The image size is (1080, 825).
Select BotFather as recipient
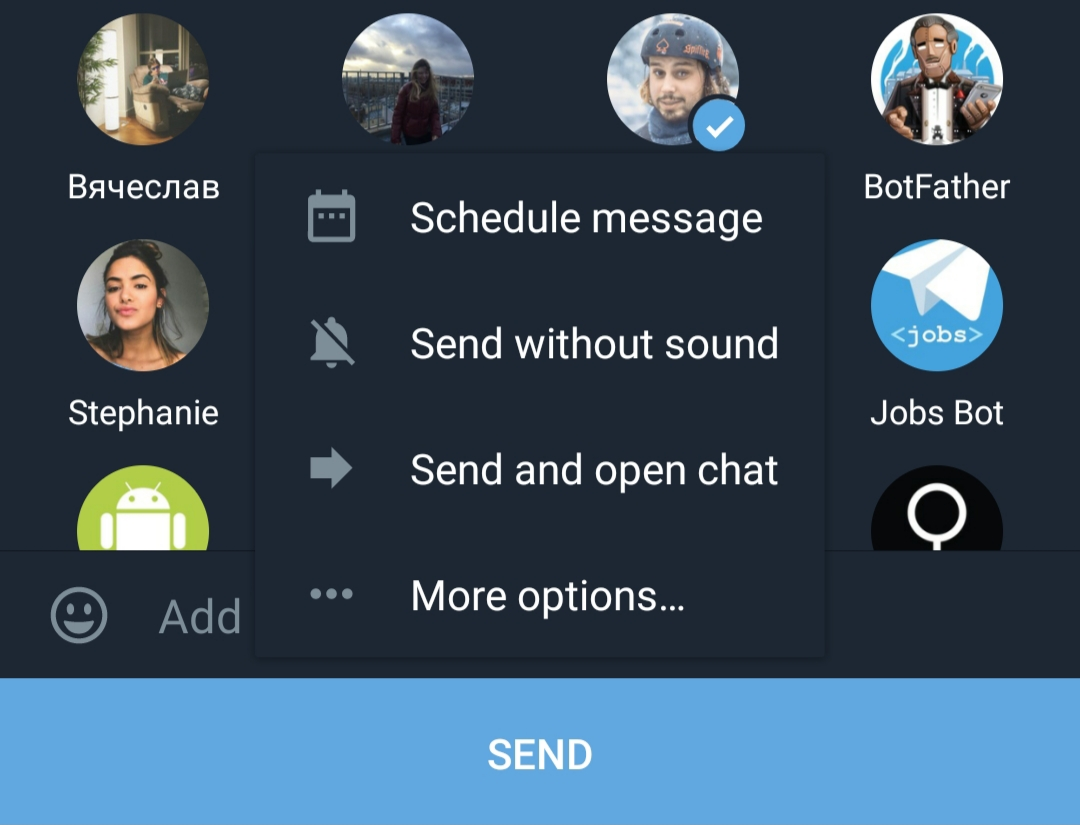click(x=937, y=80)
